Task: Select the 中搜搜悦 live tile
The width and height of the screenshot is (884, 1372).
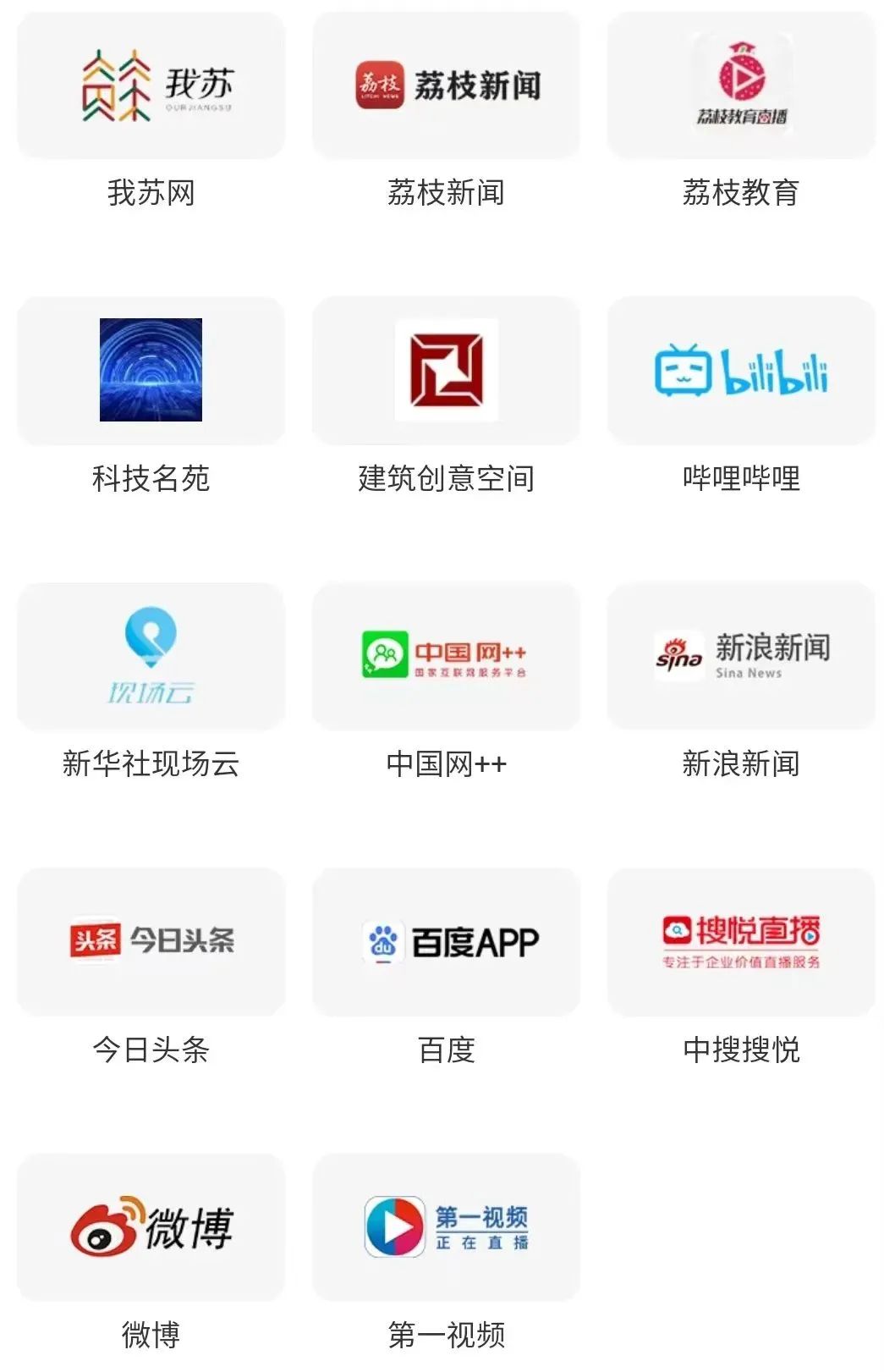Action: click(x=741, y=941)
